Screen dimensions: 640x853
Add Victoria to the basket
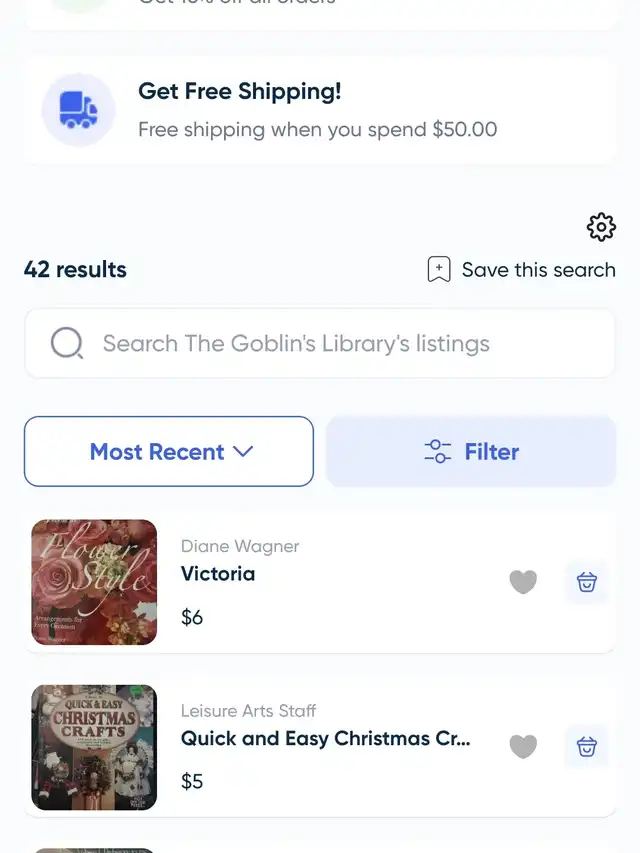(x=587, y=582)
